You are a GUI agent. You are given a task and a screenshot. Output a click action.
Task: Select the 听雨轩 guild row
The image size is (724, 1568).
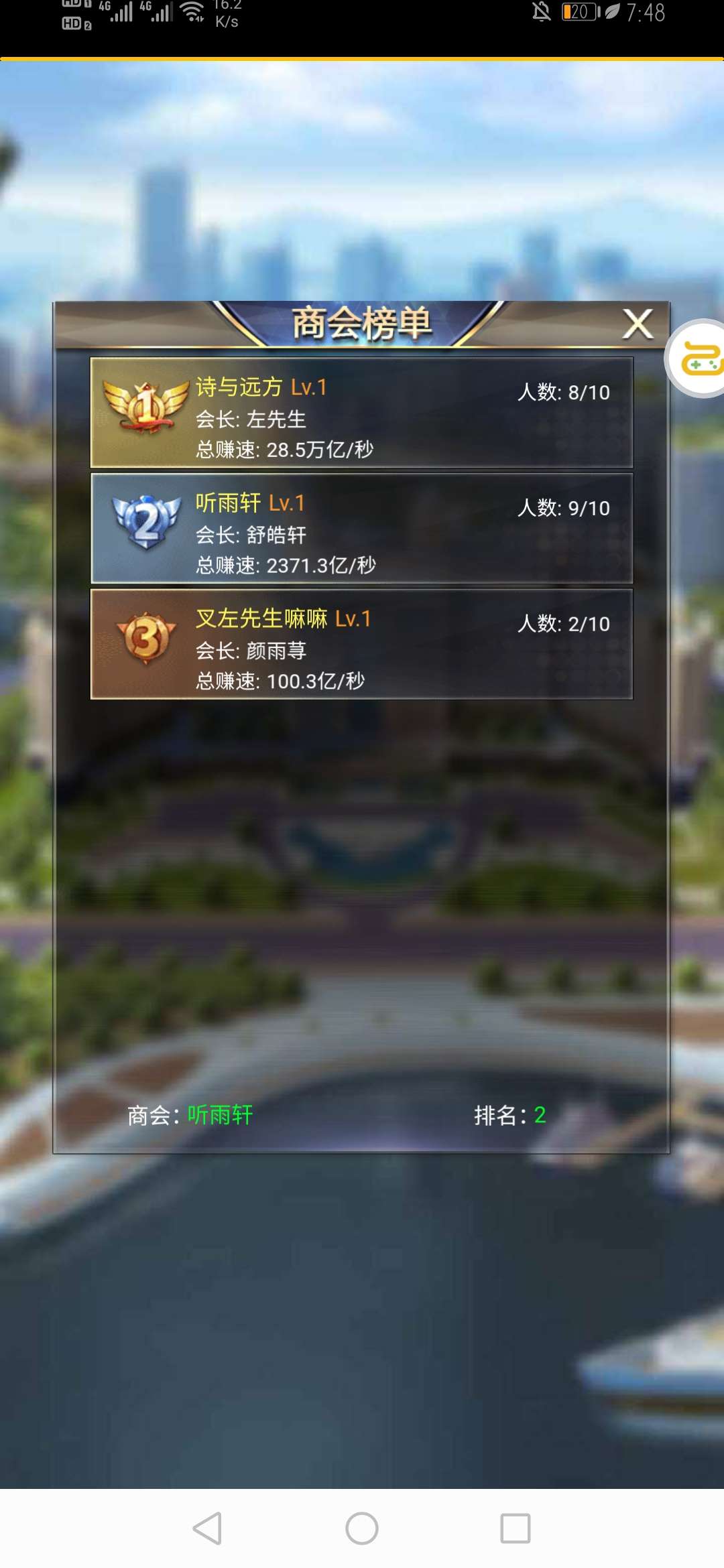tap(361, 529)
